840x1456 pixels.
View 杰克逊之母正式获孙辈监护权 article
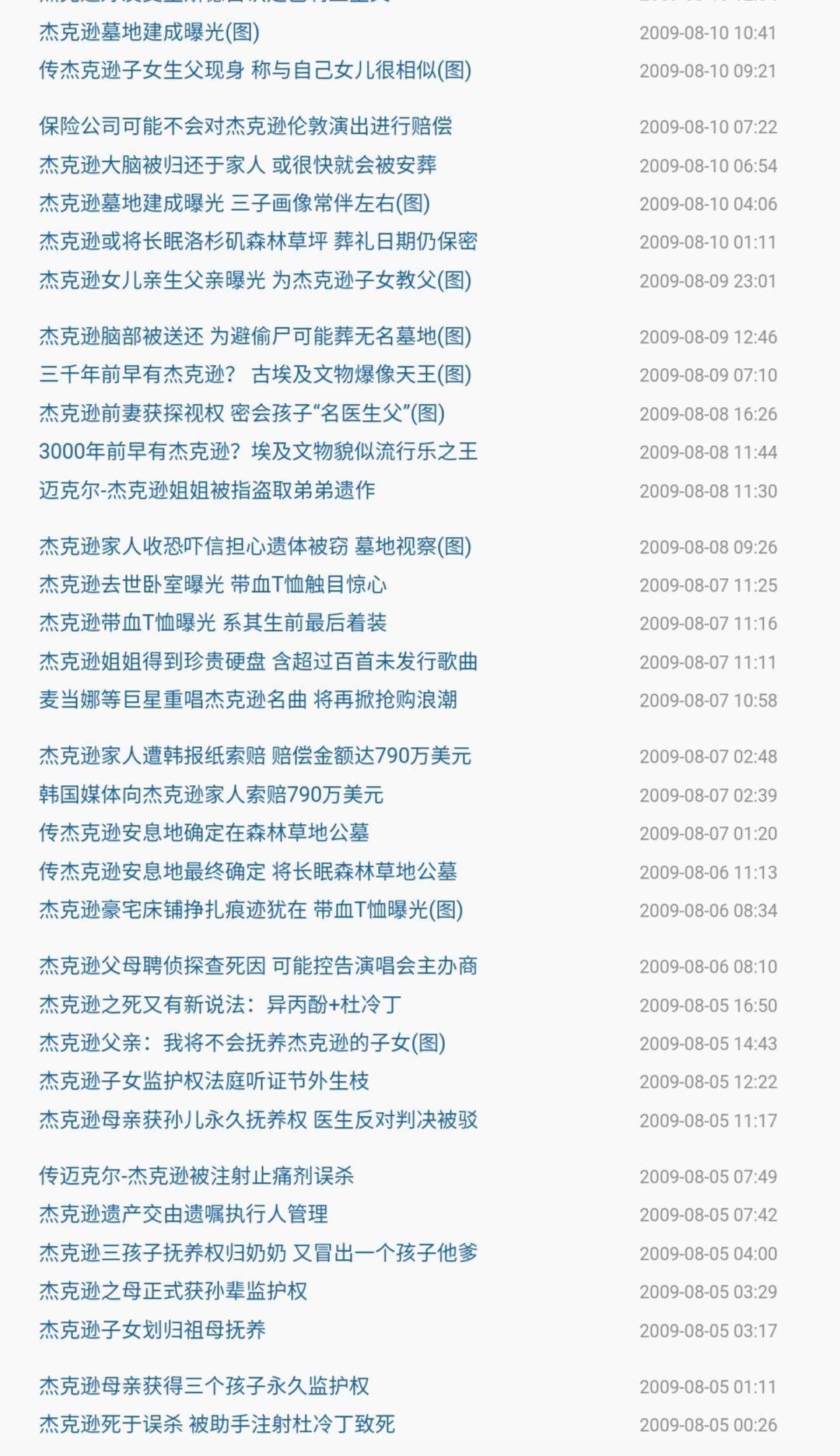pos(173,1291)
